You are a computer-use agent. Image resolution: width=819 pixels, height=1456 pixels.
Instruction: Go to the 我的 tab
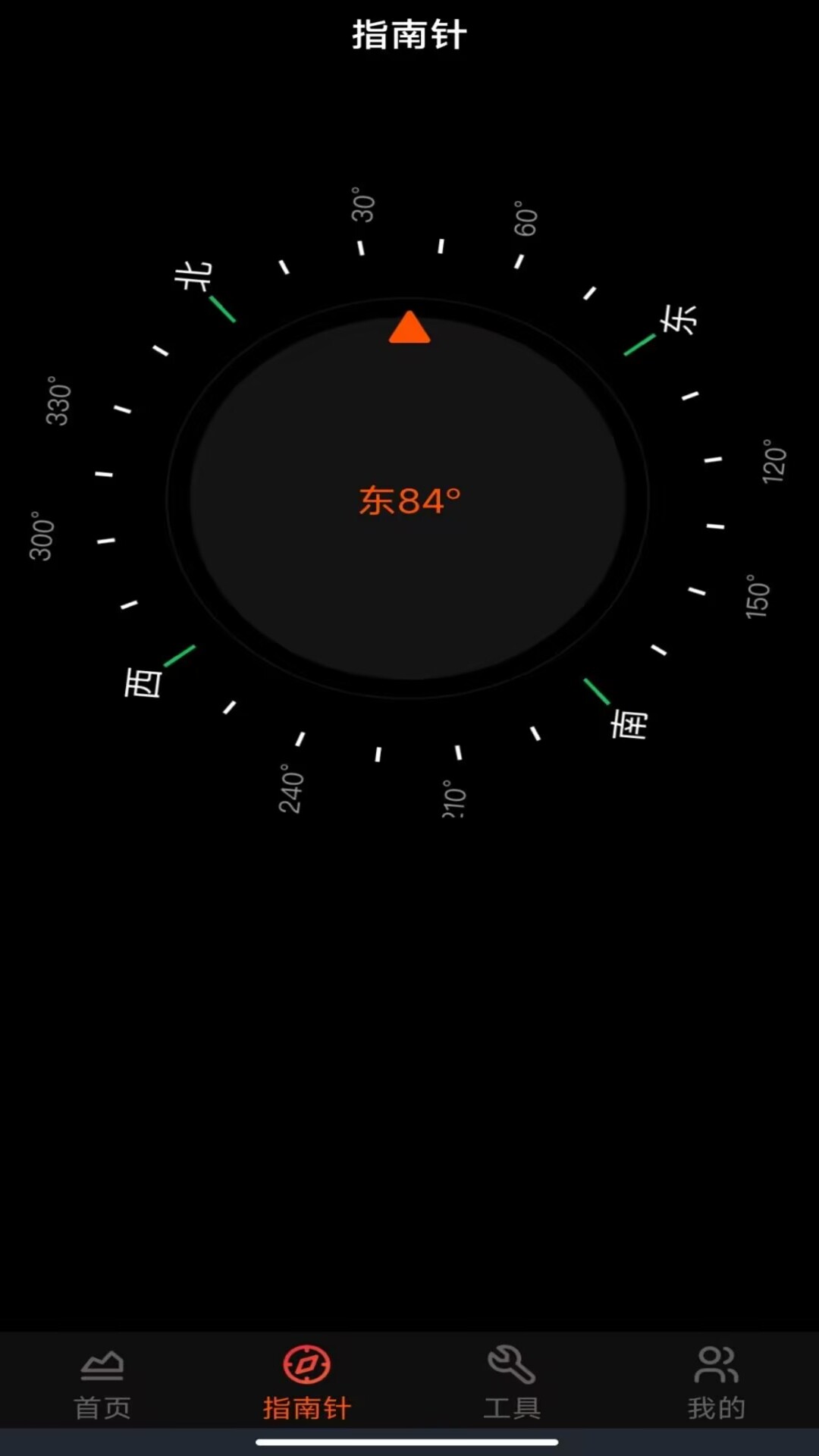[x=716, y=1383]
